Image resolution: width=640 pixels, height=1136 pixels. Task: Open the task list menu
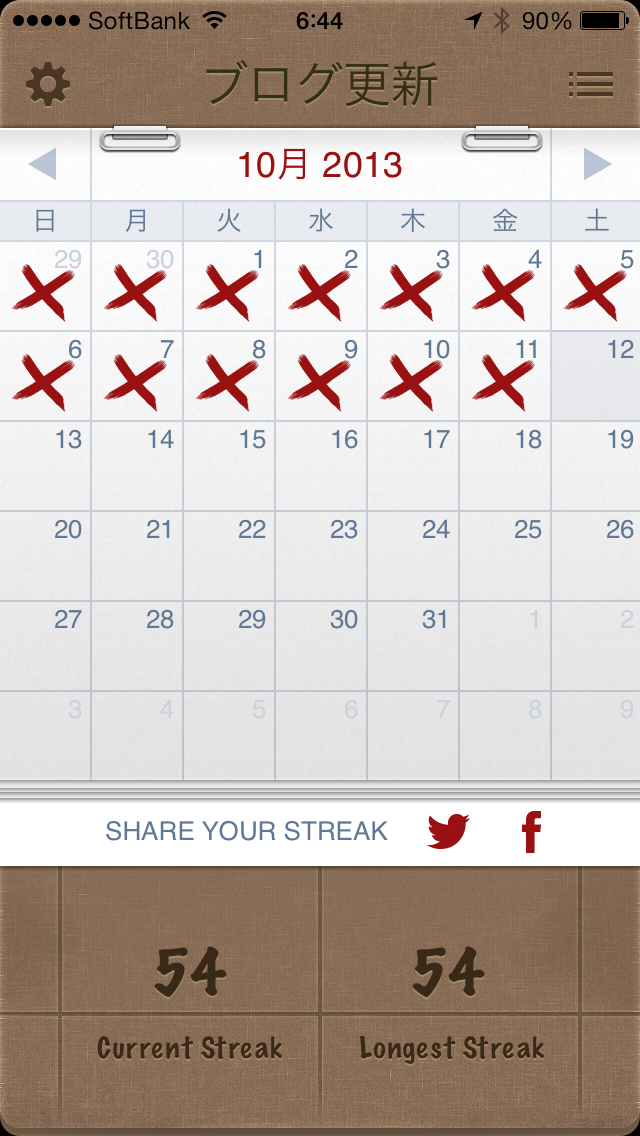pyautogui.click(x=591, y=85)
